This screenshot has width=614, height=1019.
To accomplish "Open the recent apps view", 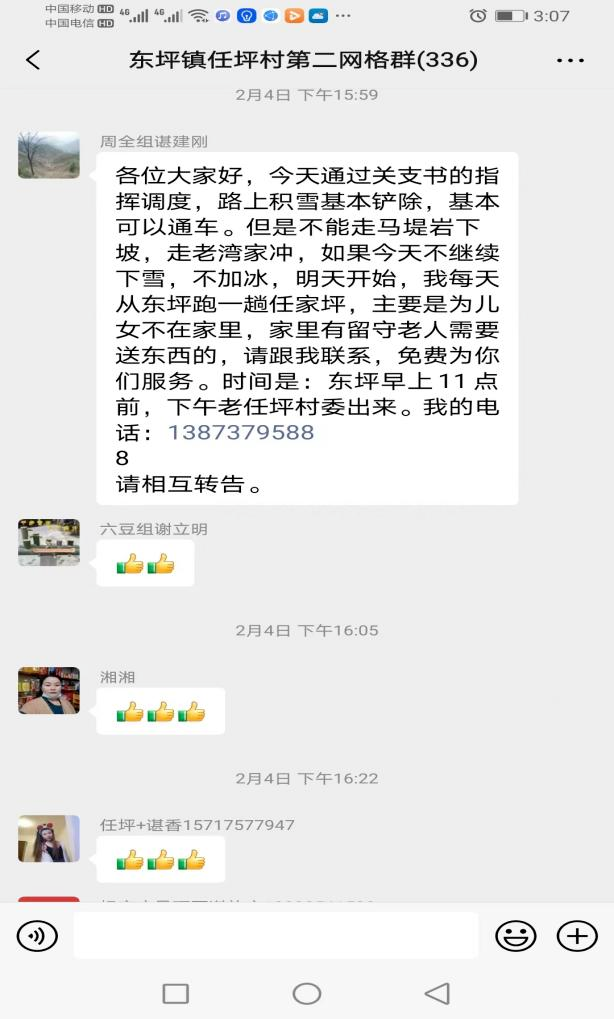I will point(176,993).
